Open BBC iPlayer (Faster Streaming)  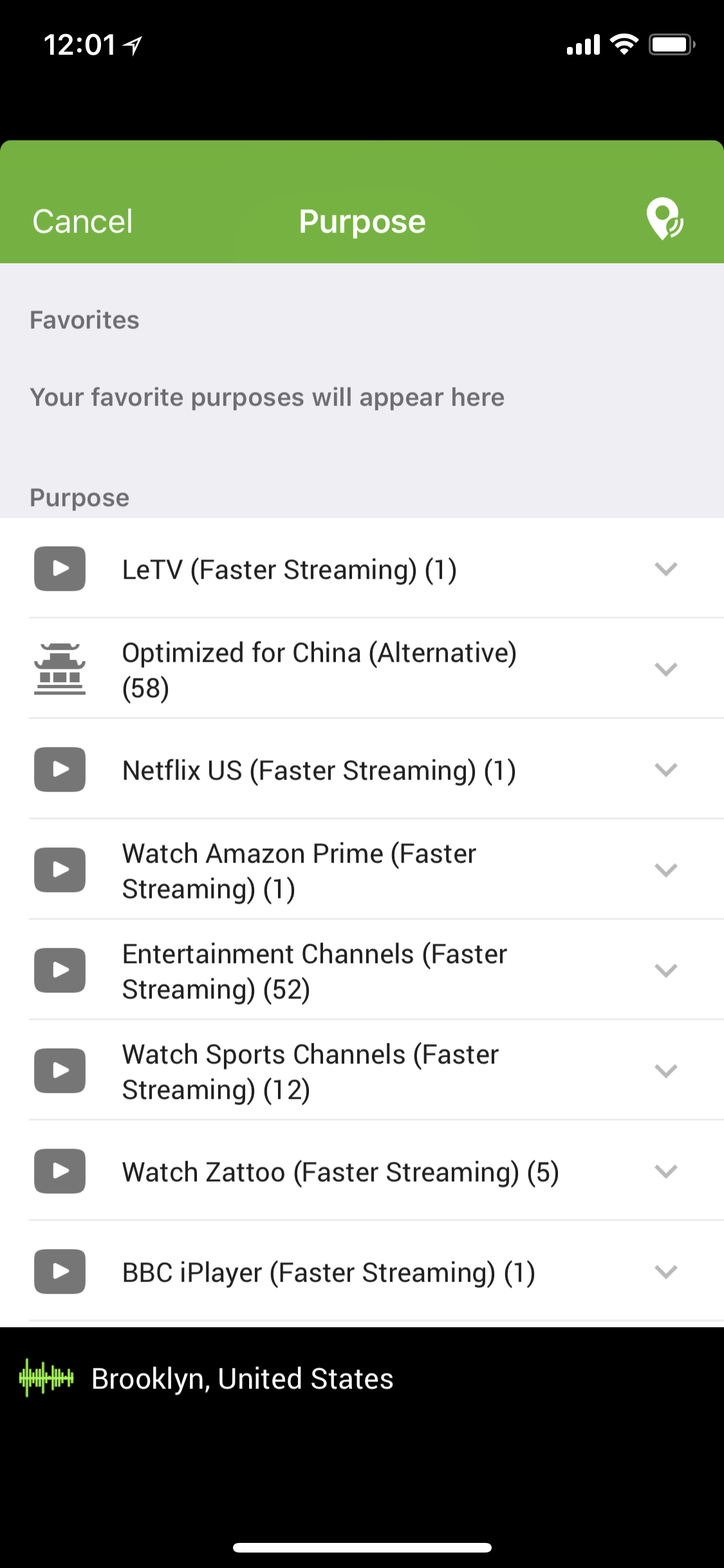click(328, 1273)
